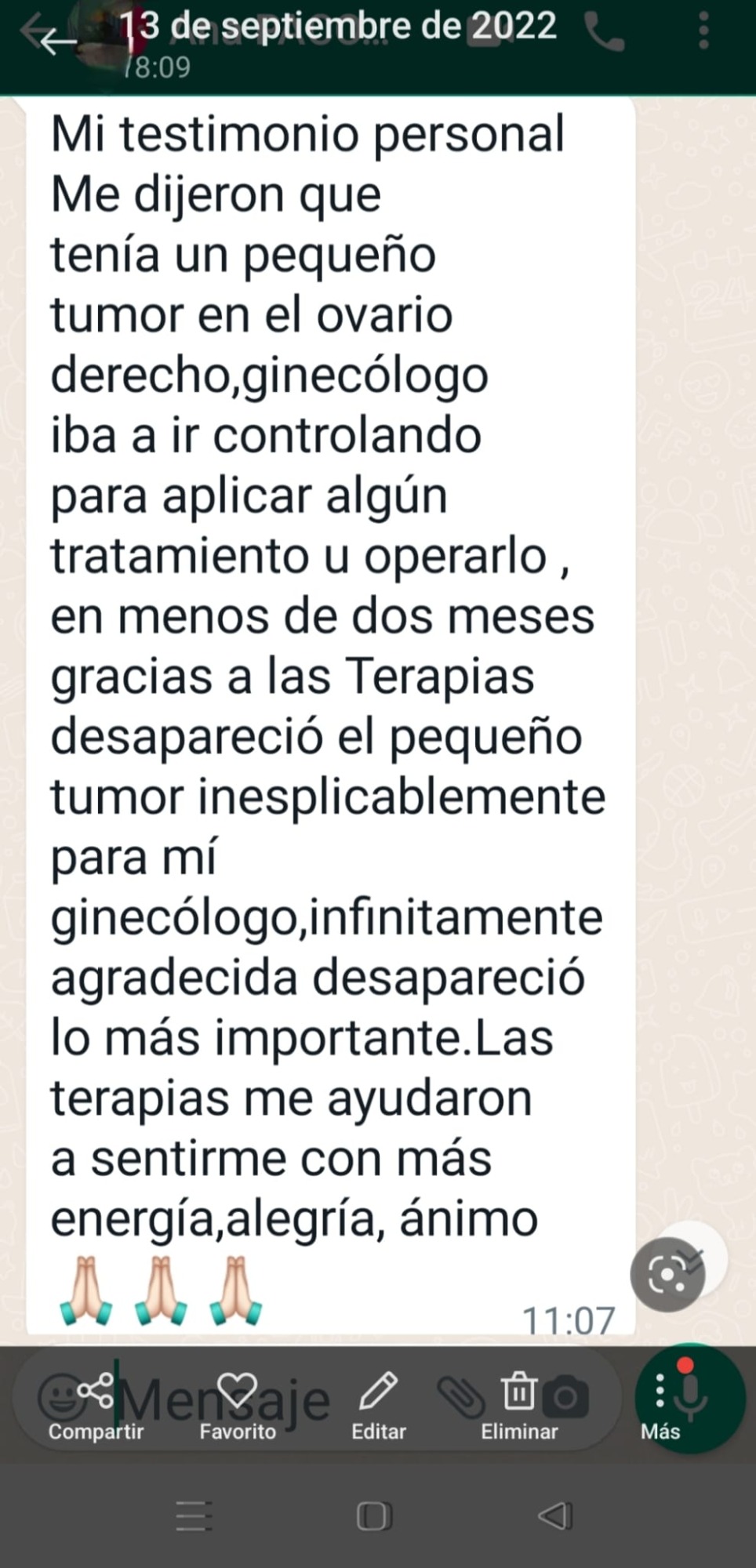Open the image scan lens button
The image size is (756, 1568).
(667, 1275)
